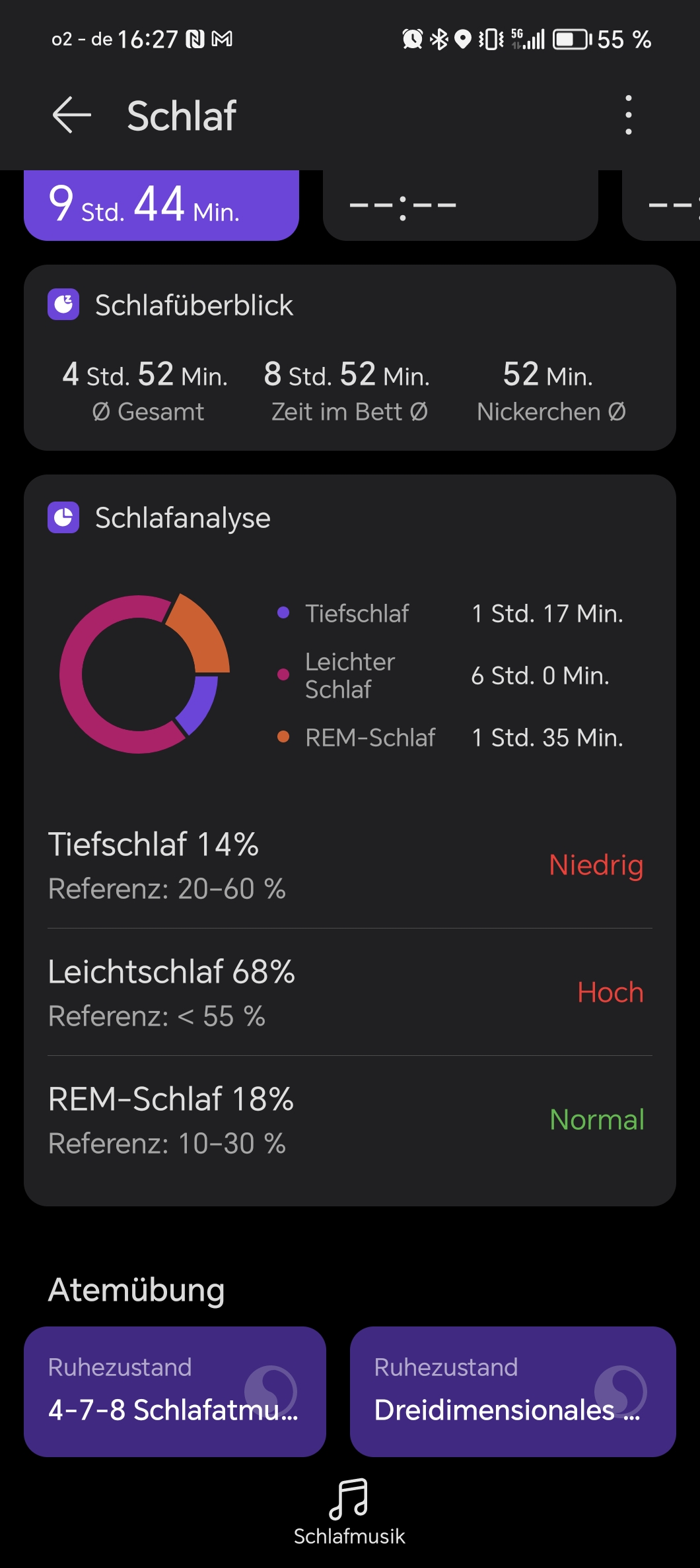Select the 9 Std. 44 Min. sleep card
The image size is (700, 1568).
tap(161, 205)
